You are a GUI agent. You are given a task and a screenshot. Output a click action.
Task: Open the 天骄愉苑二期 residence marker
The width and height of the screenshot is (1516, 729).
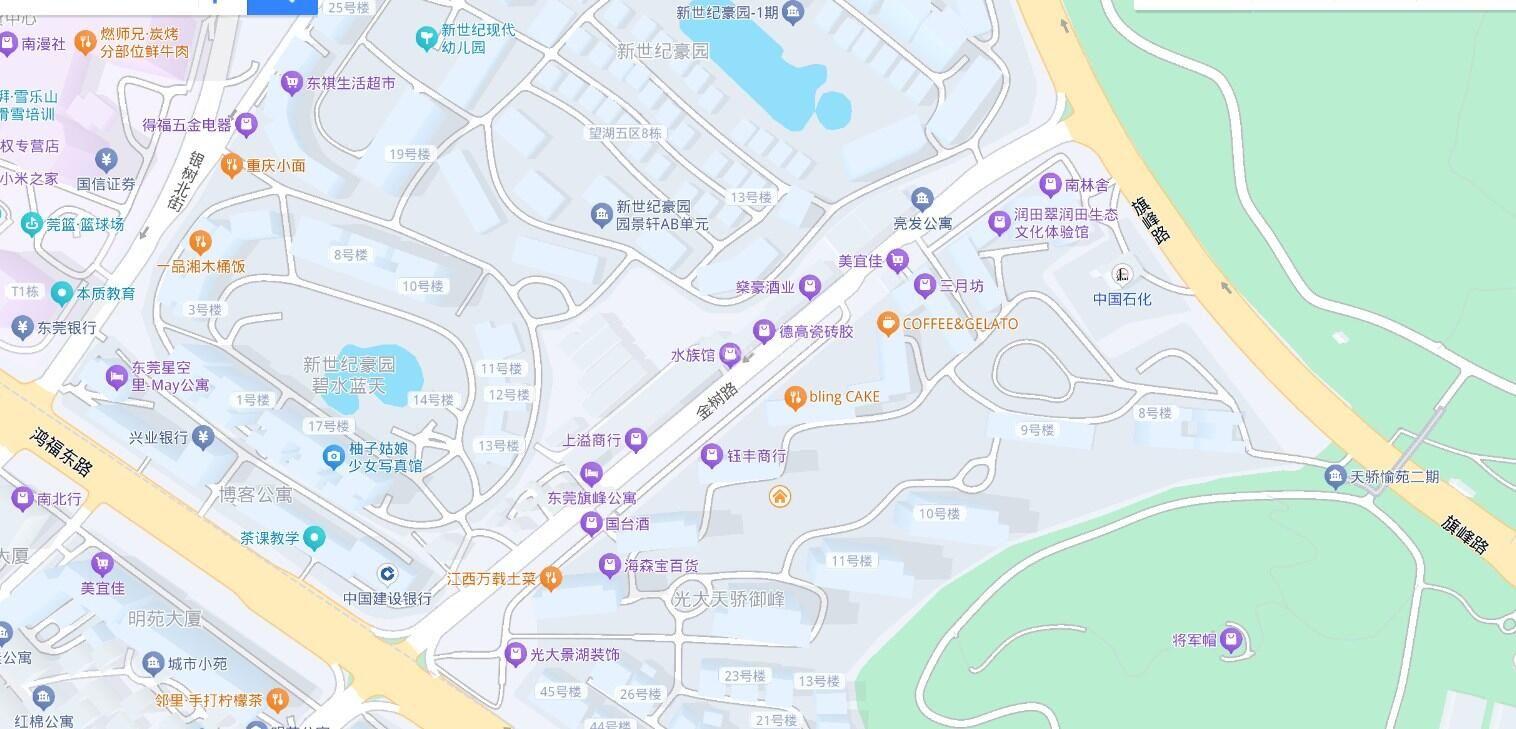(x=1335, y=476)
